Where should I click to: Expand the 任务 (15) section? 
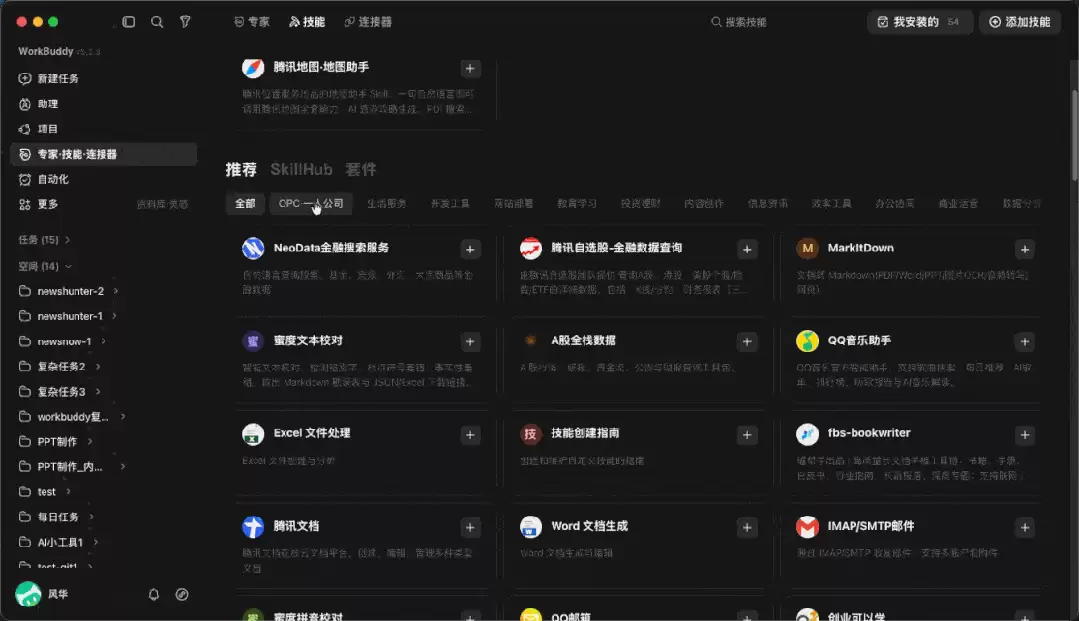44,240
